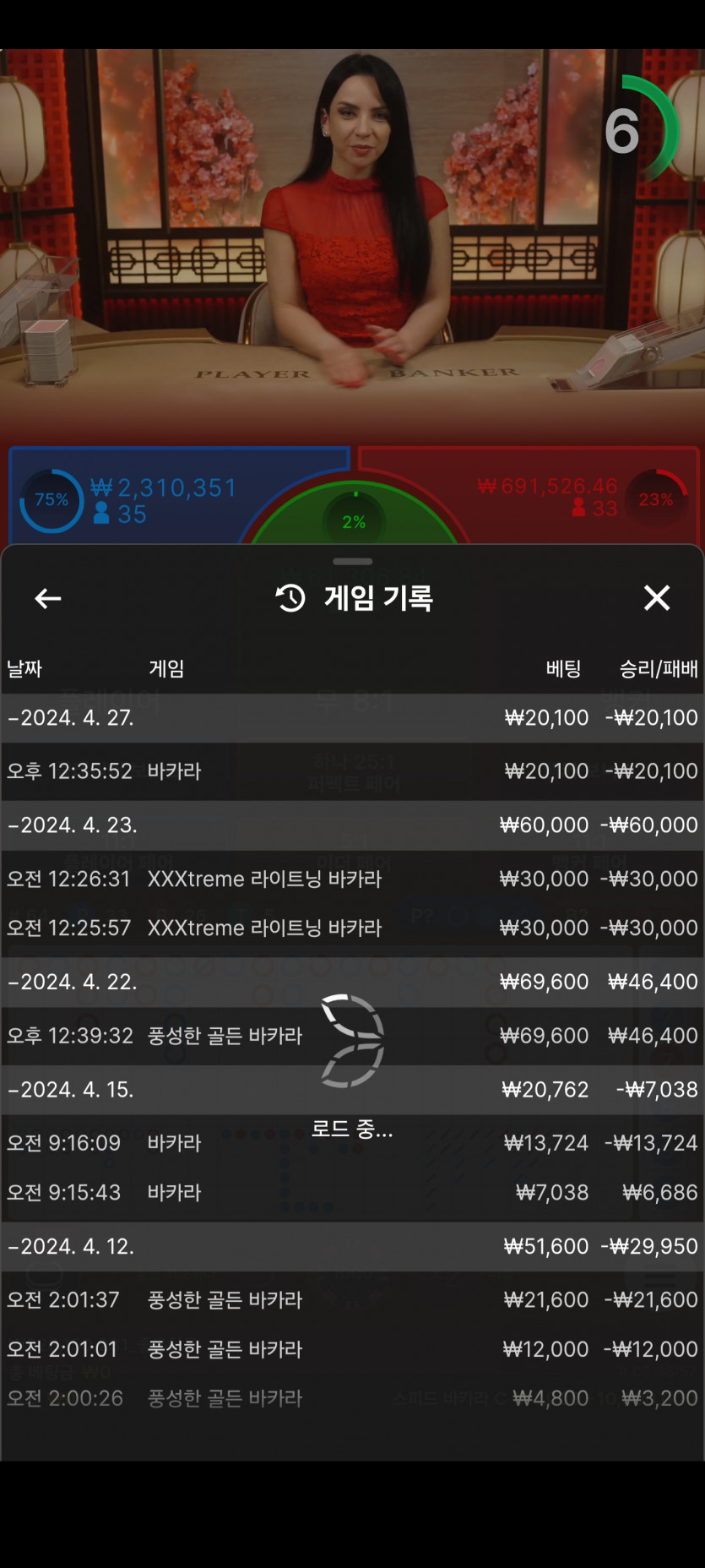Open the 2:01:37 풍성한 골든 바카라 record
This screenshot has height=1568, width=705.
point(351,1299)
